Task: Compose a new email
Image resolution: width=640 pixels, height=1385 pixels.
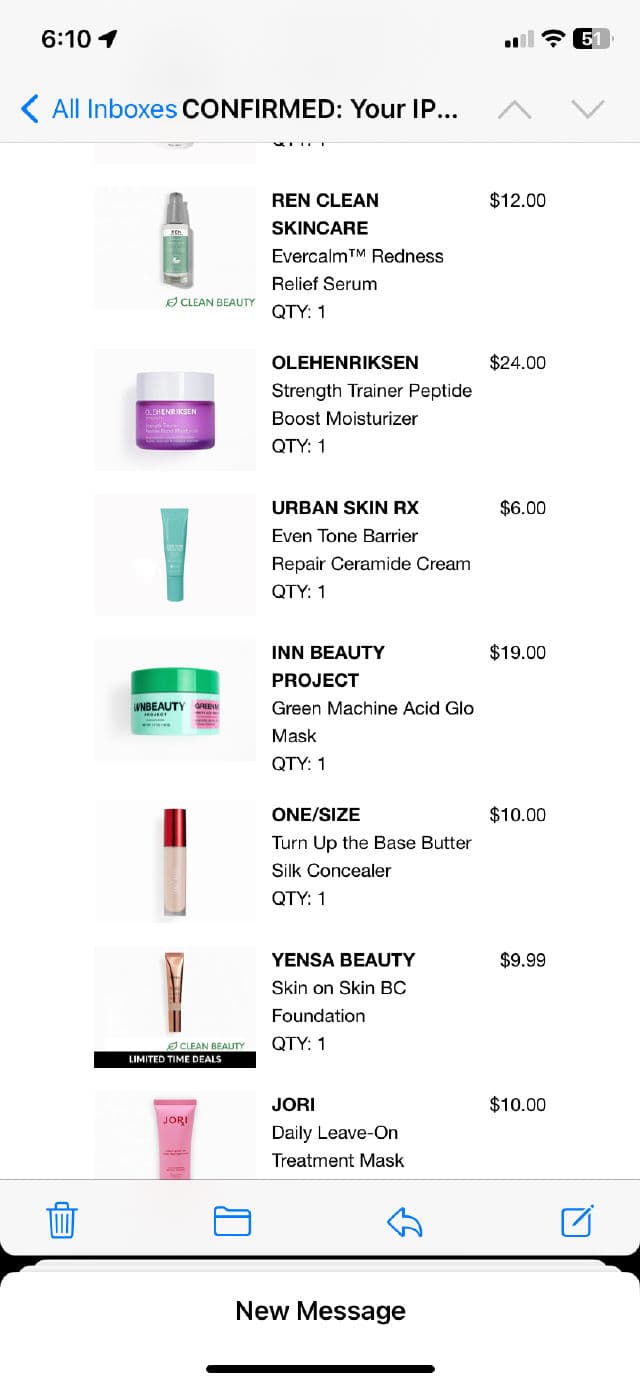Action: pos(577,1220)
